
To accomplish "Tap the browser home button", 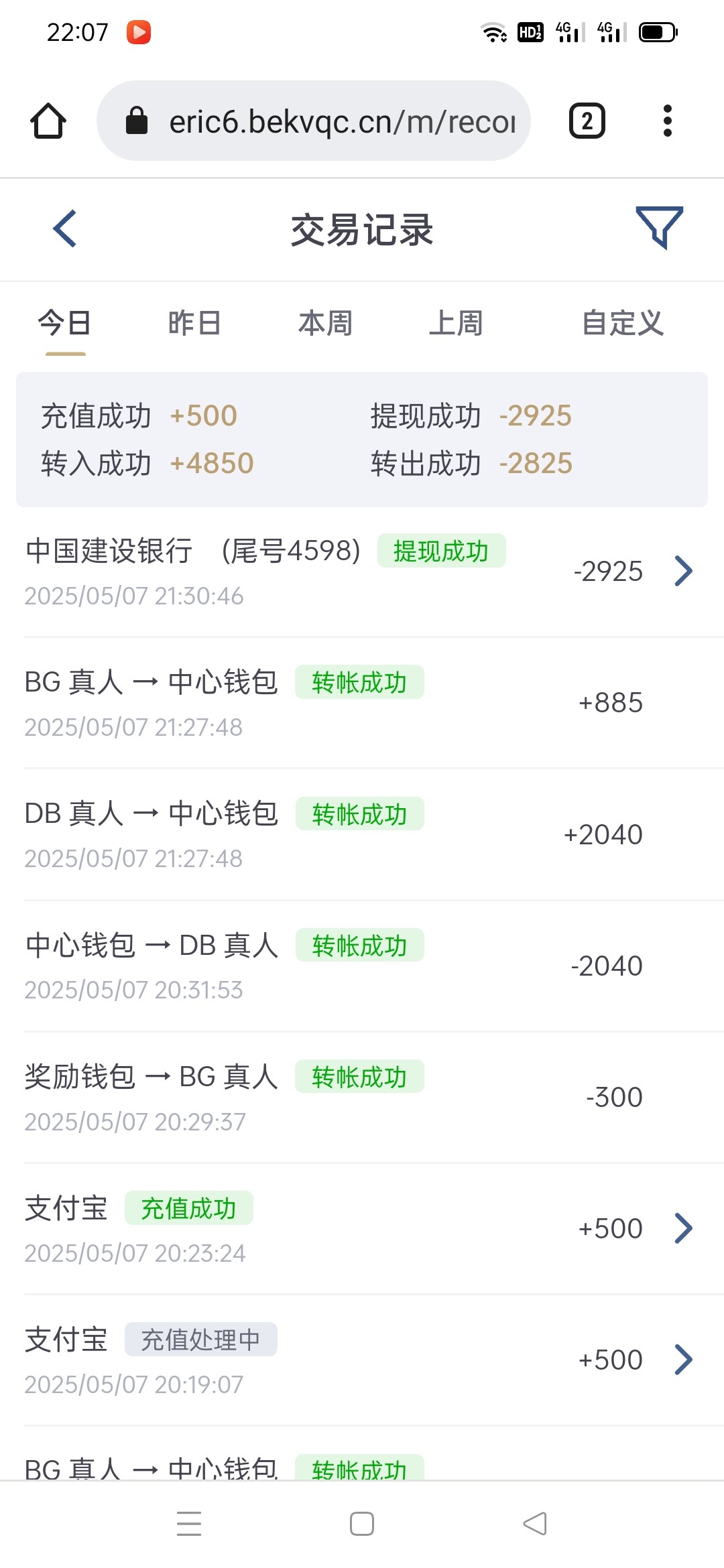I will 48,121.
